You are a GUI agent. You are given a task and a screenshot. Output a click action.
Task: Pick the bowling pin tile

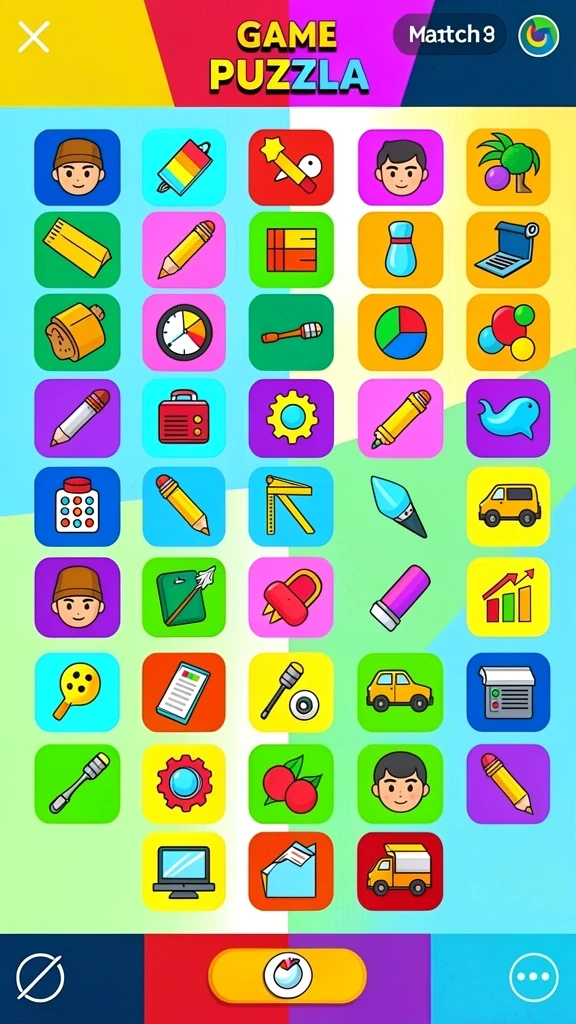point(400,250)
